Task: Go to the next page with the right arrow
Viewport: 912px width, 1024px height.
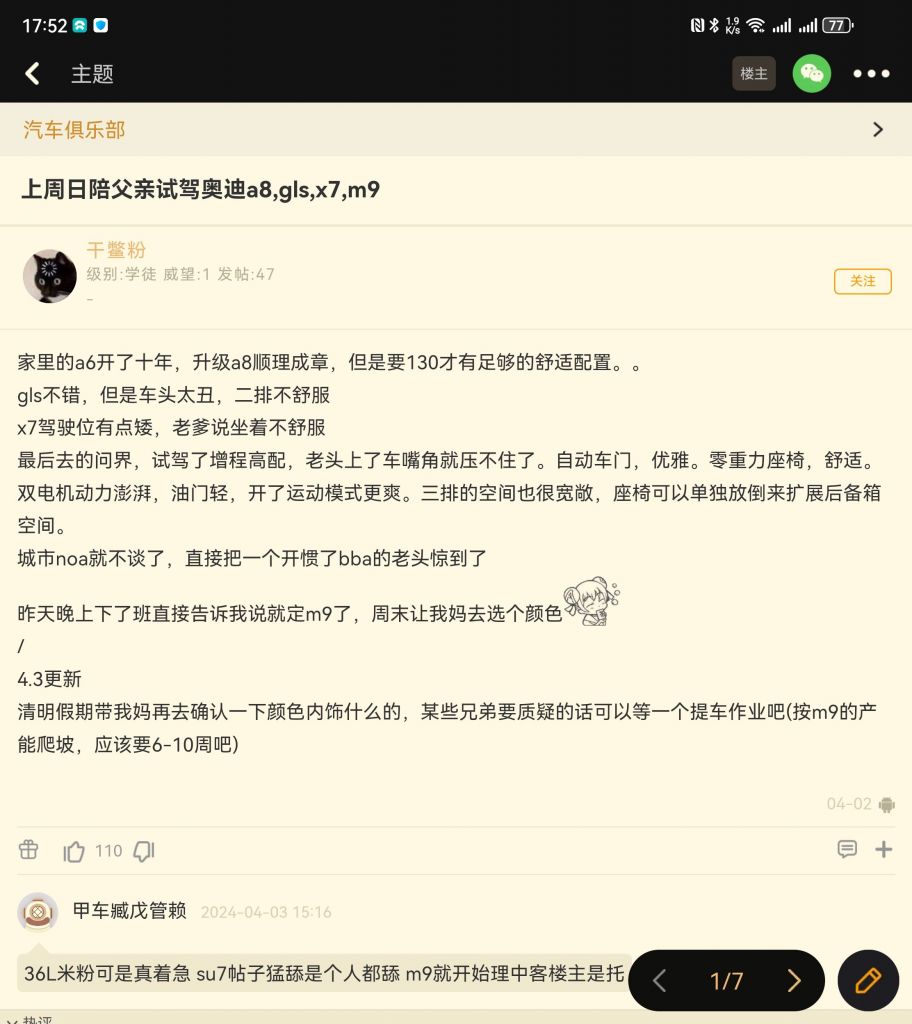Action: (x=795, y=980)
